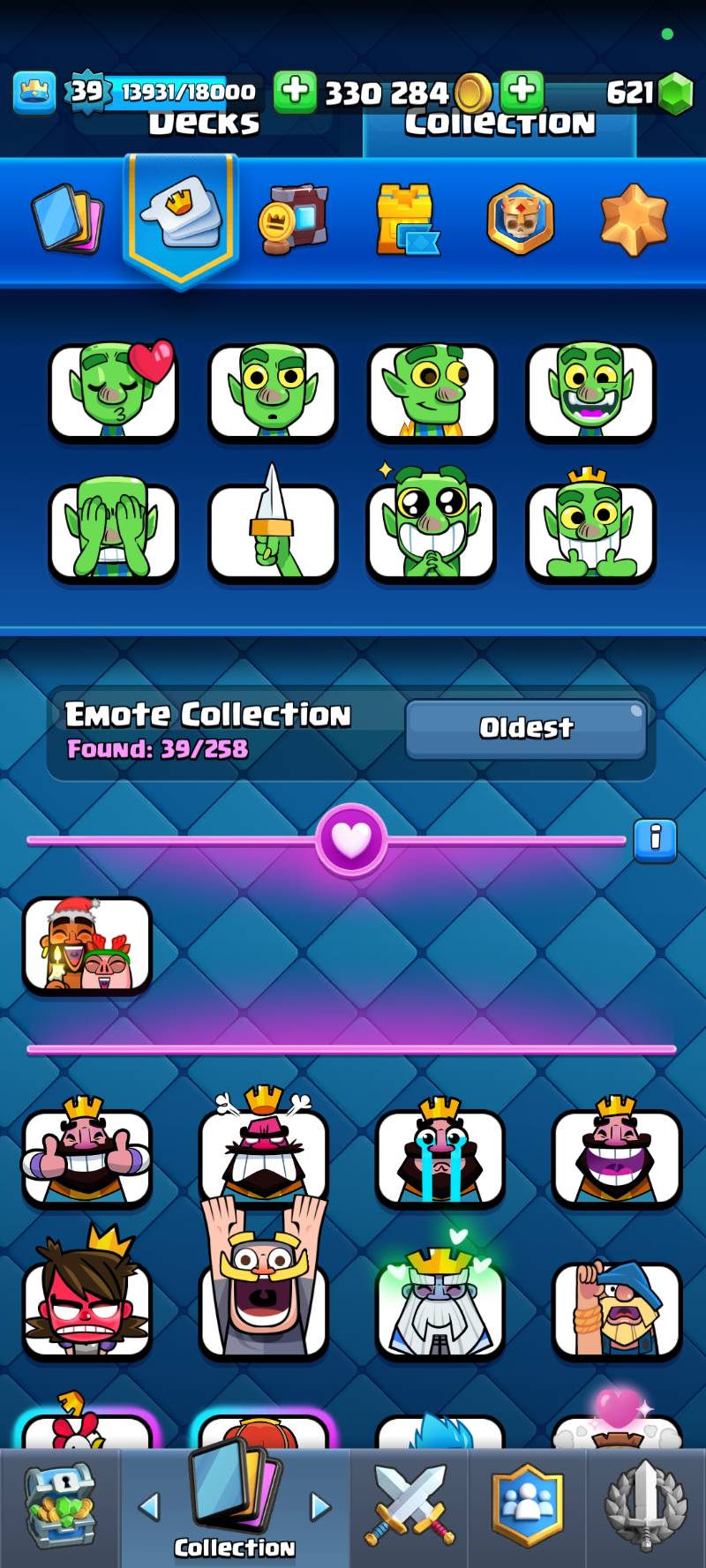Select the angry red-faced princess emote

point(86,1306)
